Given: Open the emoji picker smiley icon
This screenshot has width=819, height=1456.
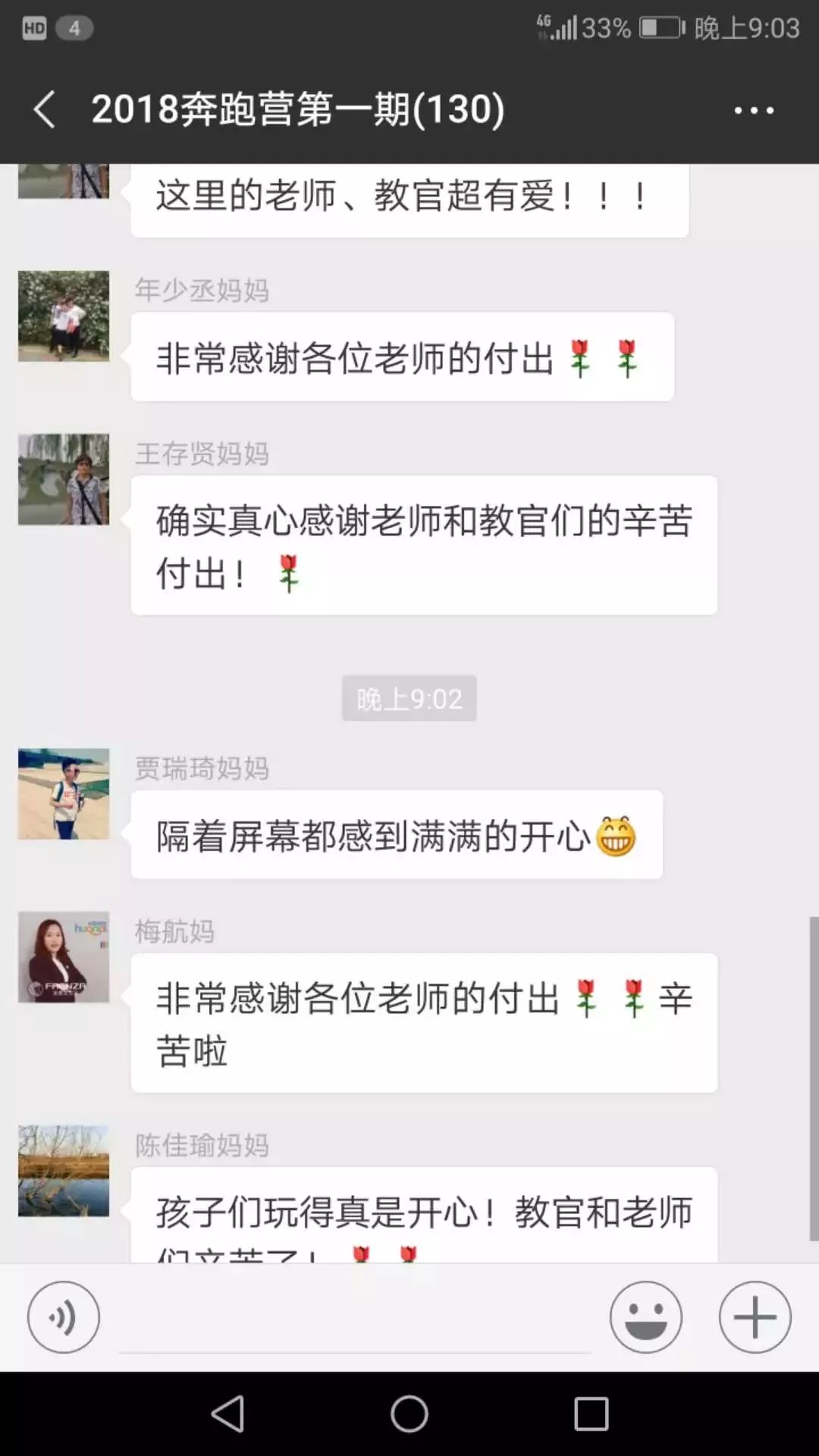Looking at the screenshot, I should (645, 1317).
